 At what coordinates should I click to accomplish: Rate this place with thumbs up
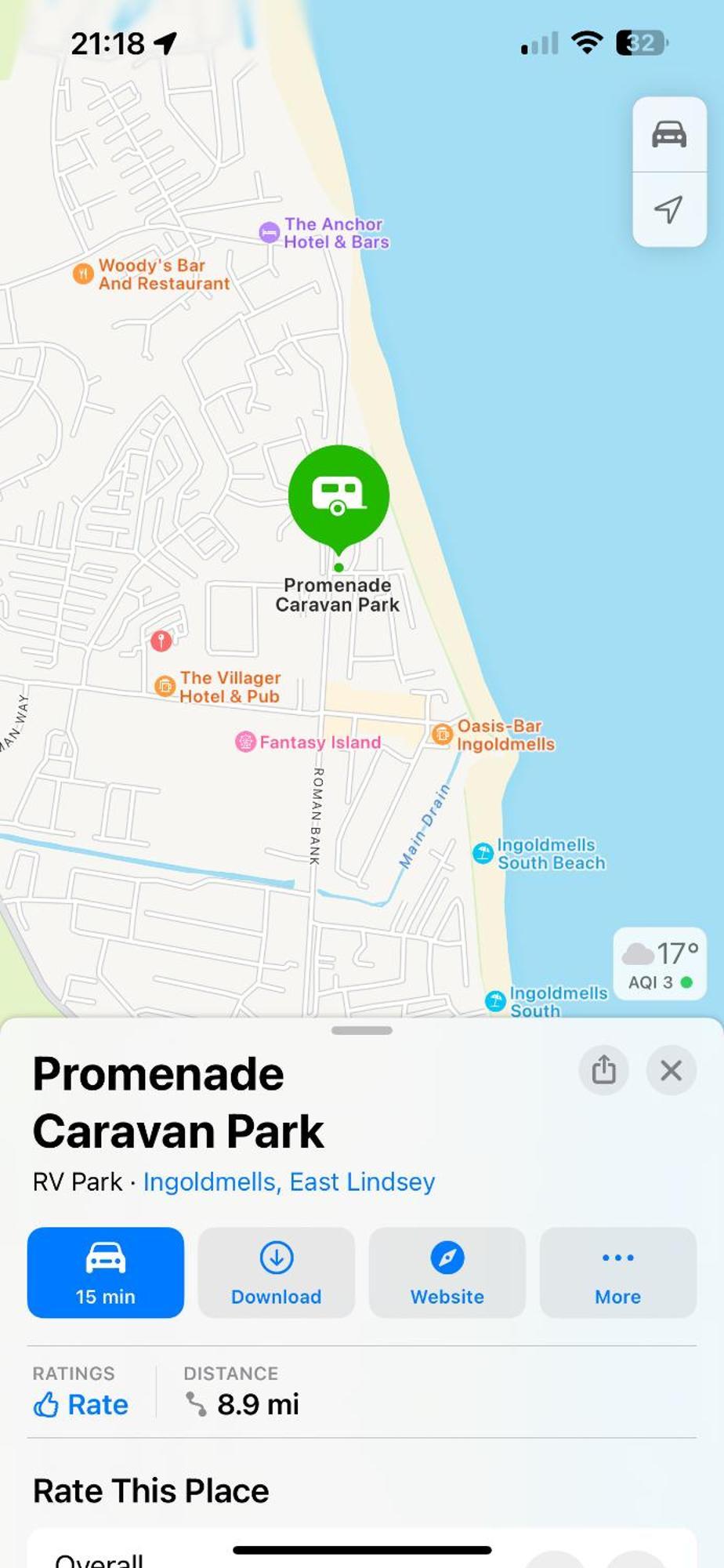81,1404
